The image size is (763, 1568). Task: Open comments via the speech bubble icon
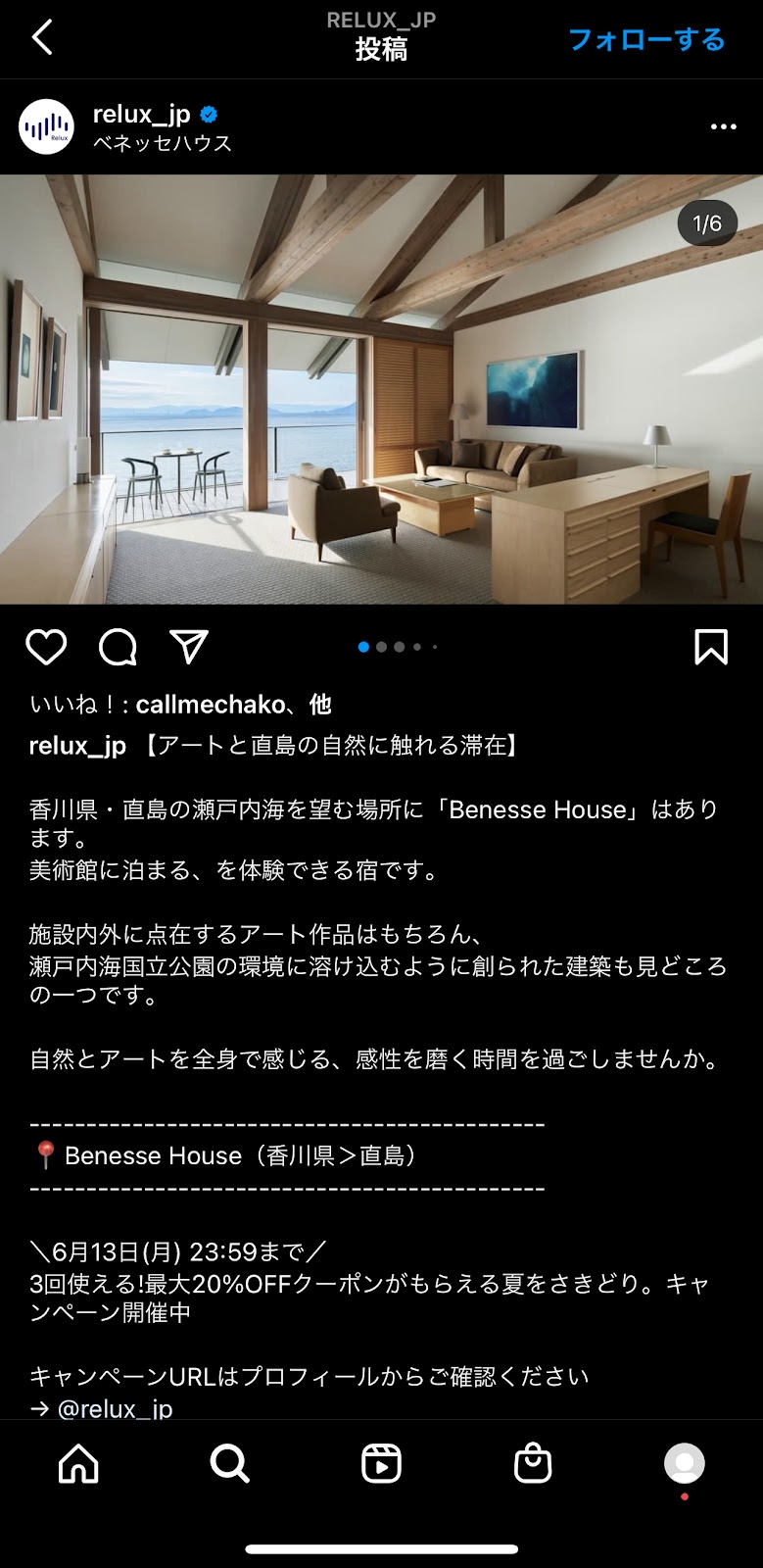(118, 647)
